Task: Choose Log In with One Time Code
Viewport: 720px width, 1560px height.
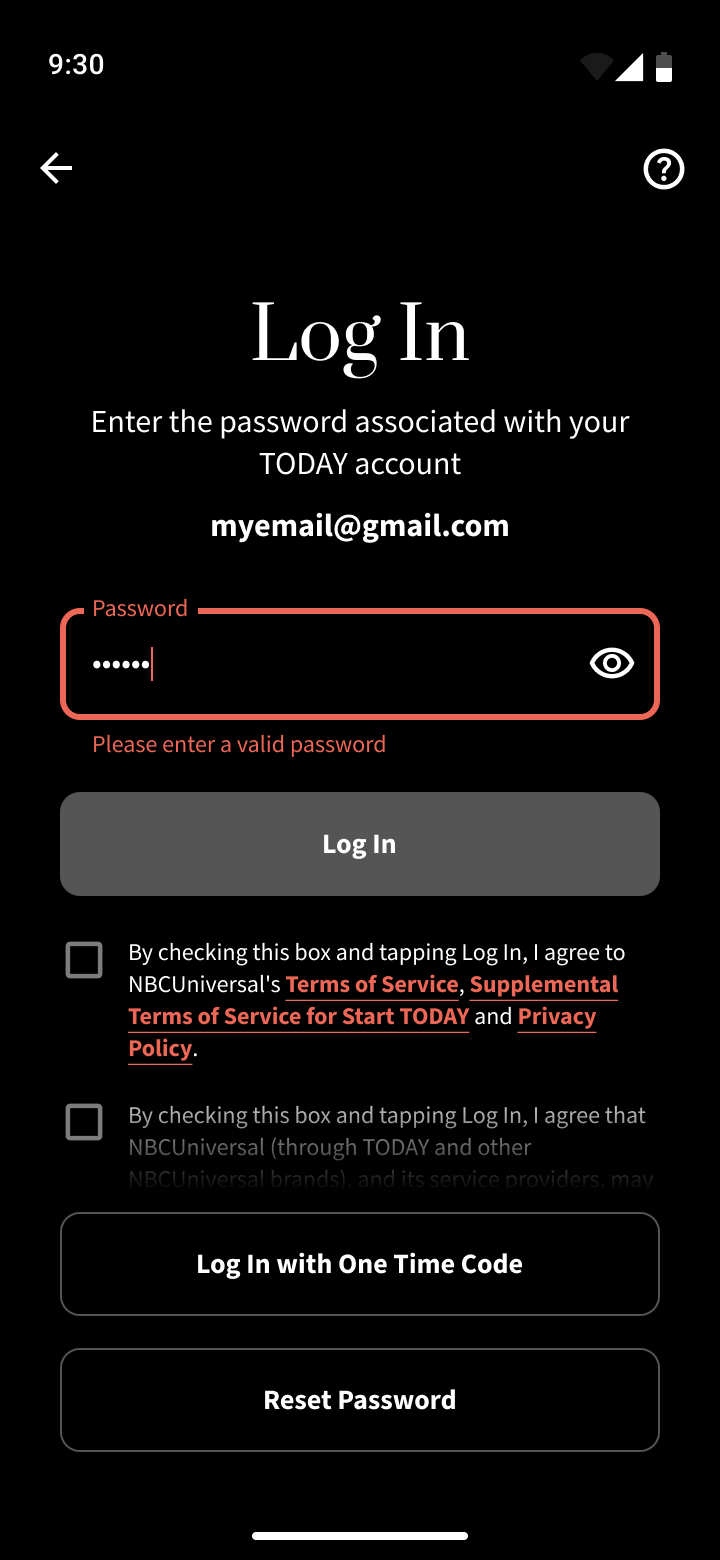Action: (360, 1264)
